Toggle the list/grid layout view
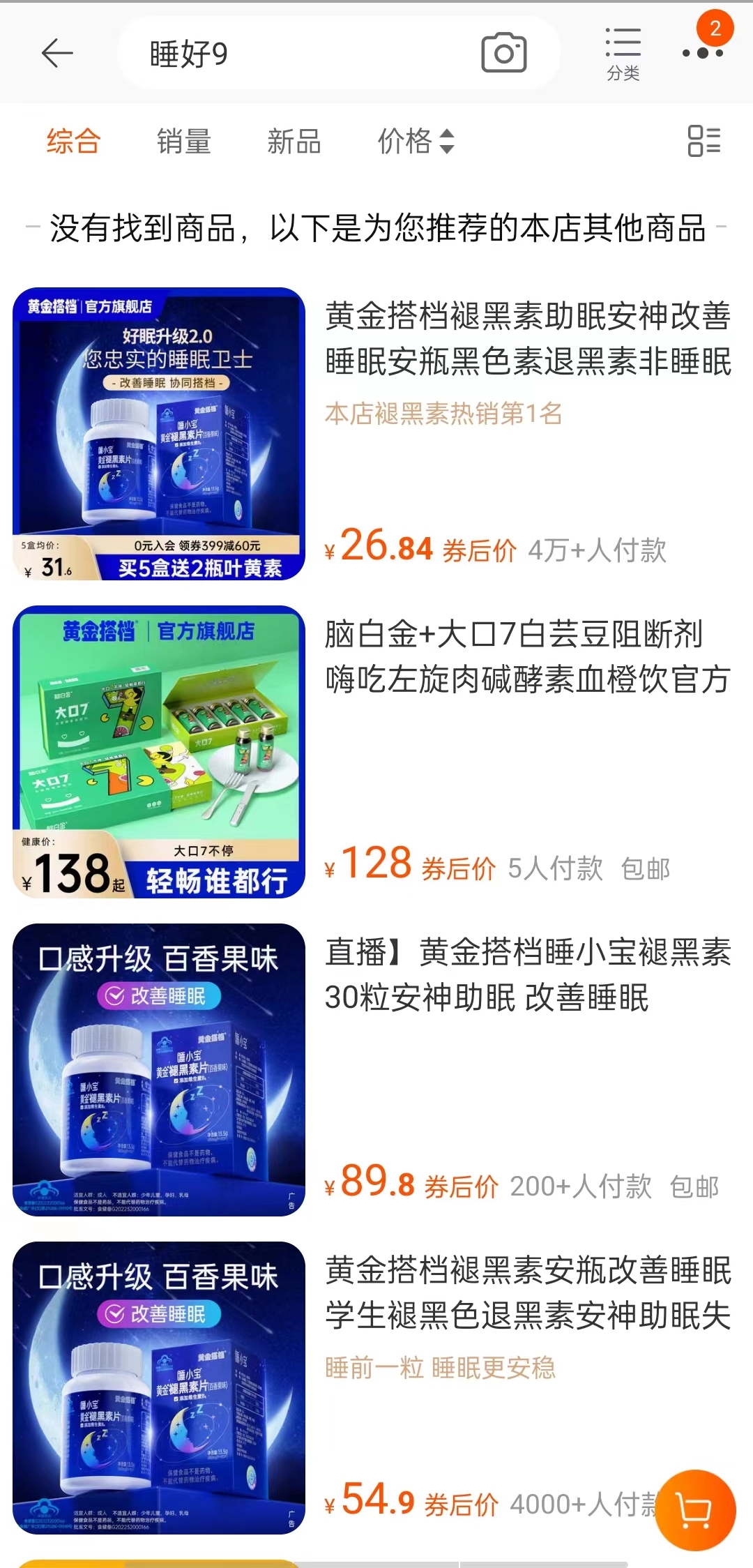The width and height of the screenshot is (753, 1568). coord(703,141)
